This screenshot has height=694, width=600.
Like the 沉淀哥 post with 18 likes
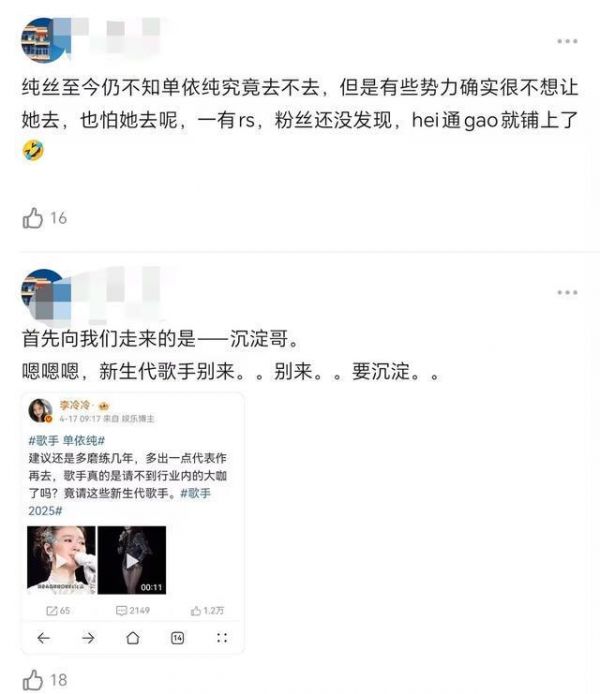(34, 680)
